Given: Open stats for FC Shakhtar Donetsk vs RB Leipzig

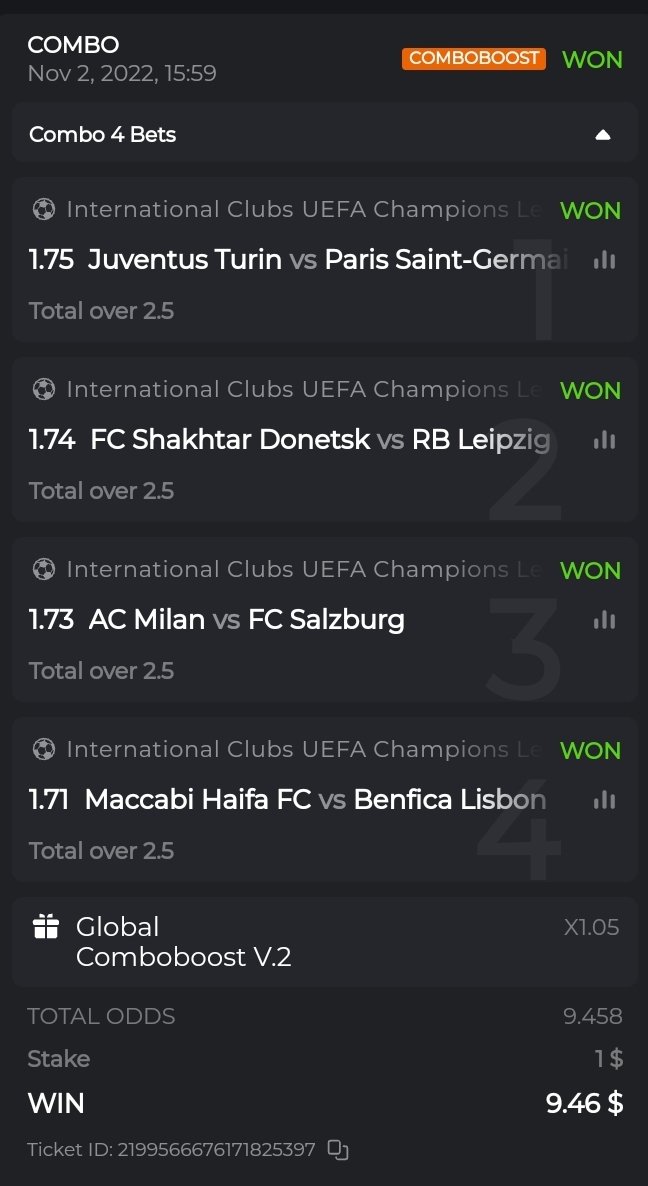Looking at the screenshot, I should coord(604,440).
